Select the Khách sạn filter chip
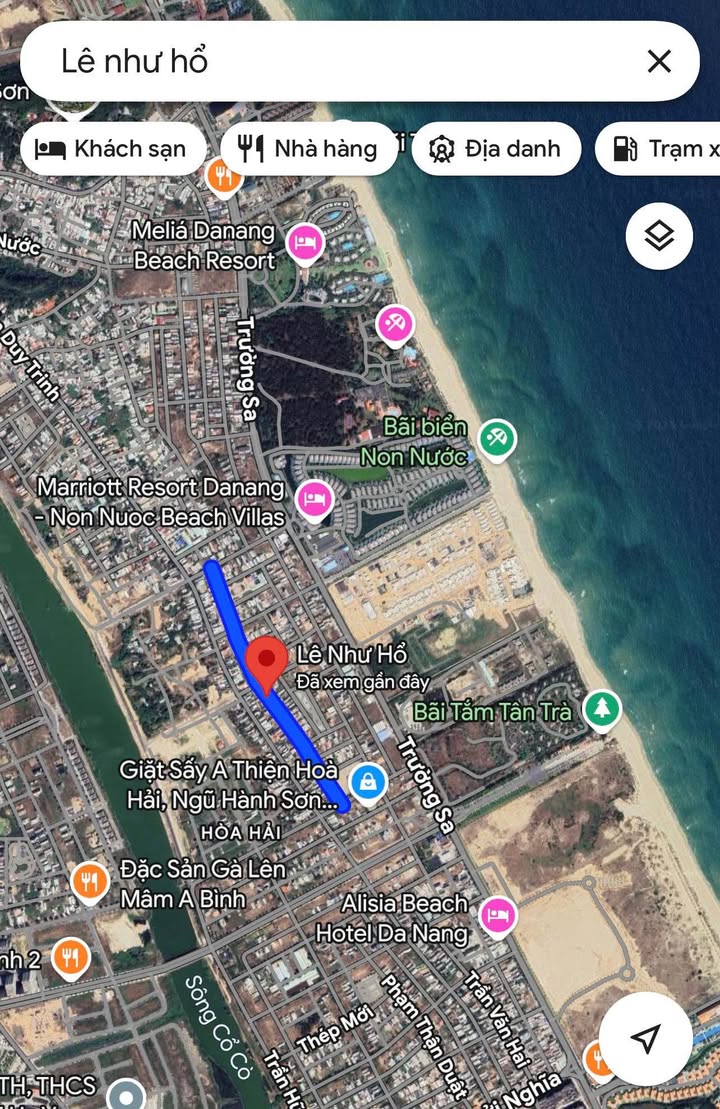 (112, 149)
